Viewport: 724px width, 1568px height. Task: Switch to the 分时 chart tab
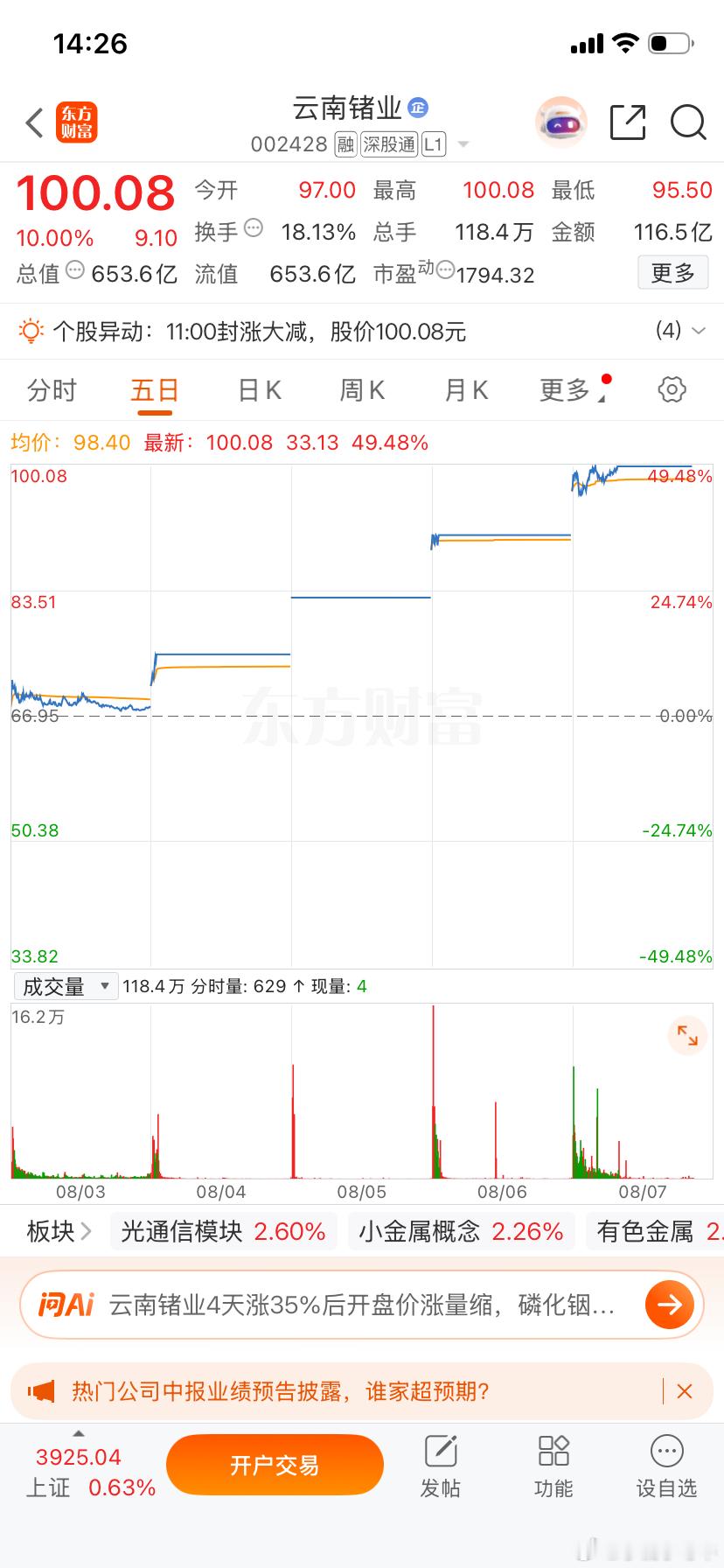[52, 390]
